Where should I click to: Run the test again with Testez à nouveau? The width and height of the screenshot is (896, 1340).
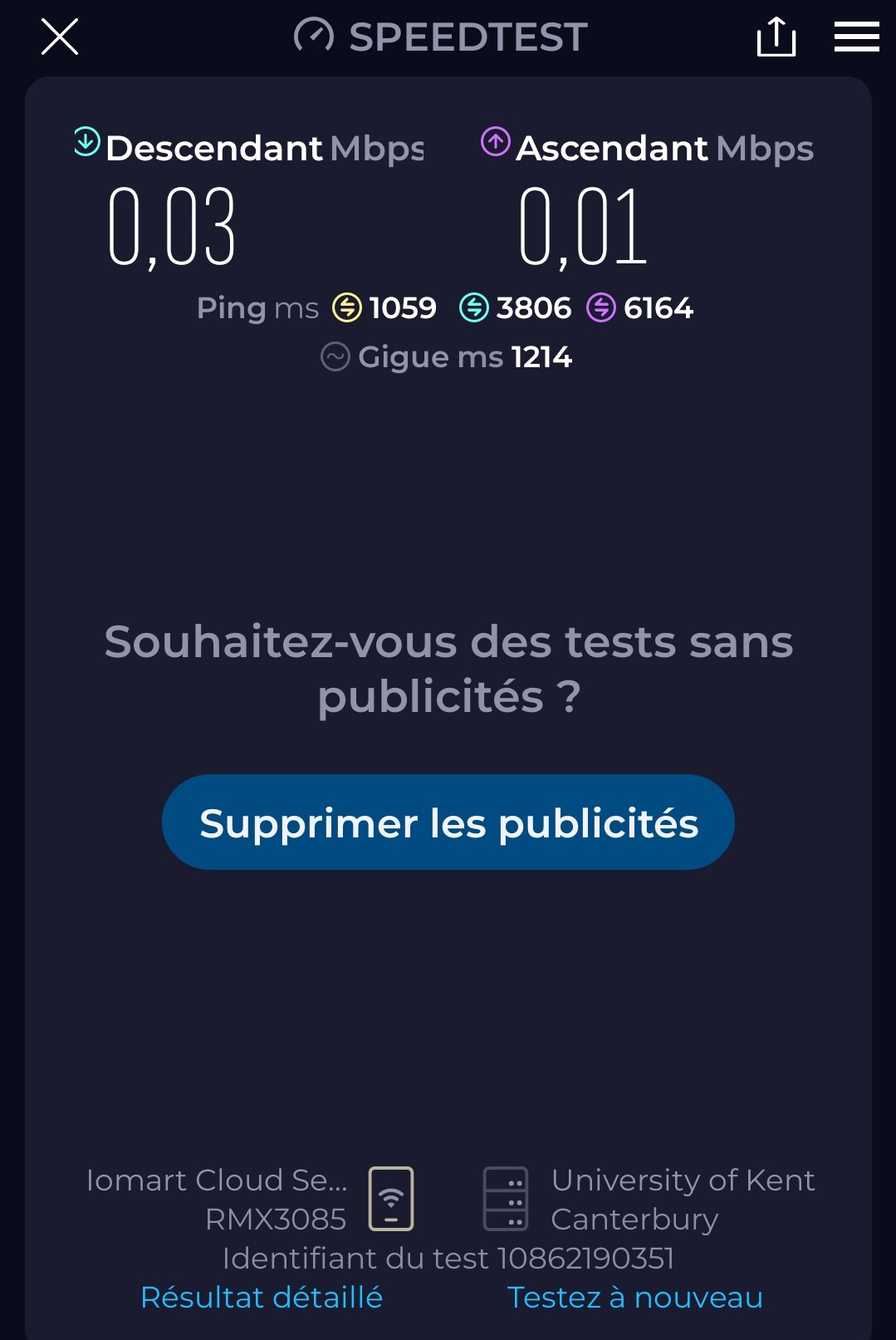click(x=634, y=1297)
